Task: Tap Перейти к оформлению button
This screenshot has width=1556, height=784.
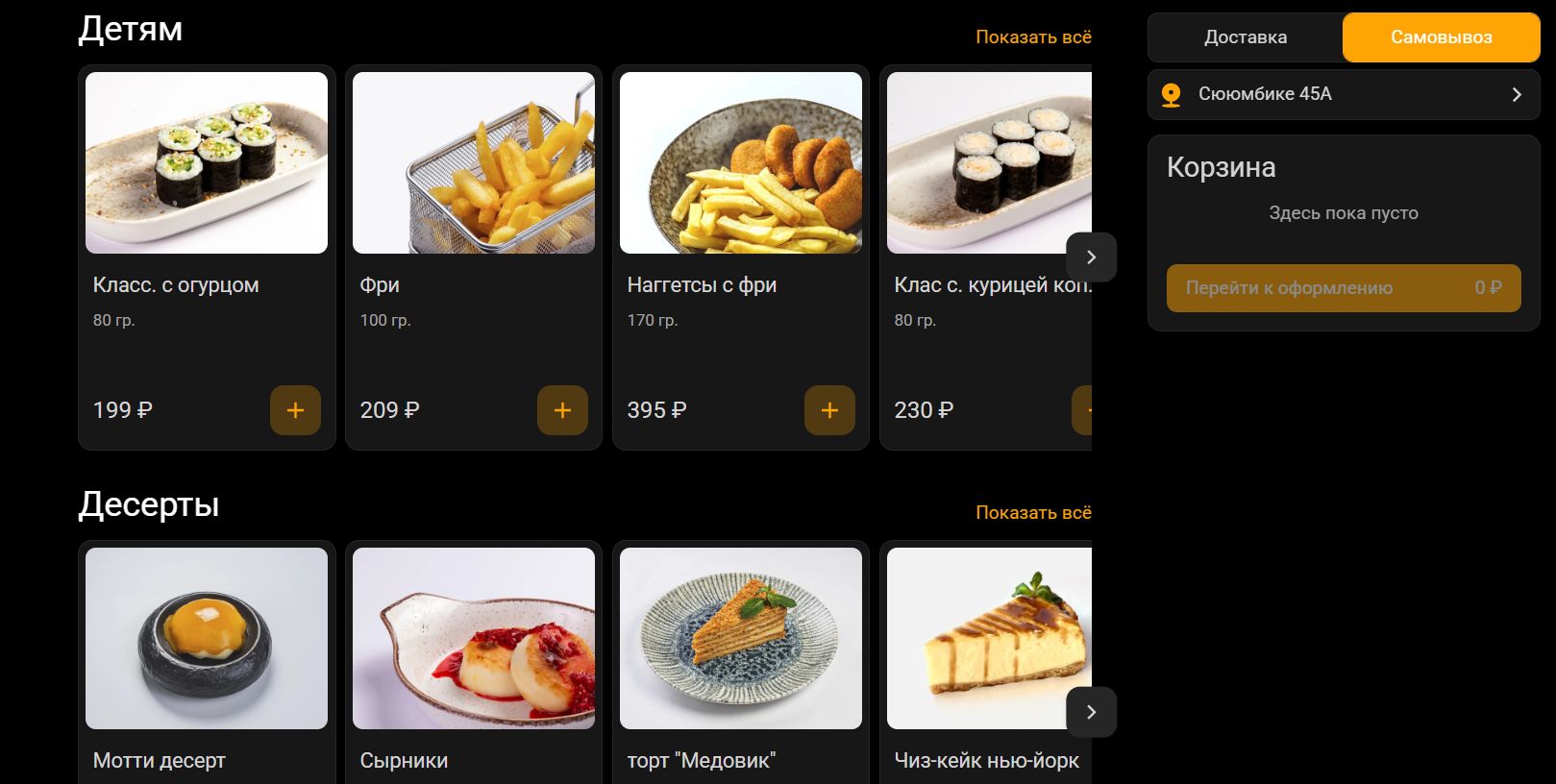Action: coord(1343,288)
